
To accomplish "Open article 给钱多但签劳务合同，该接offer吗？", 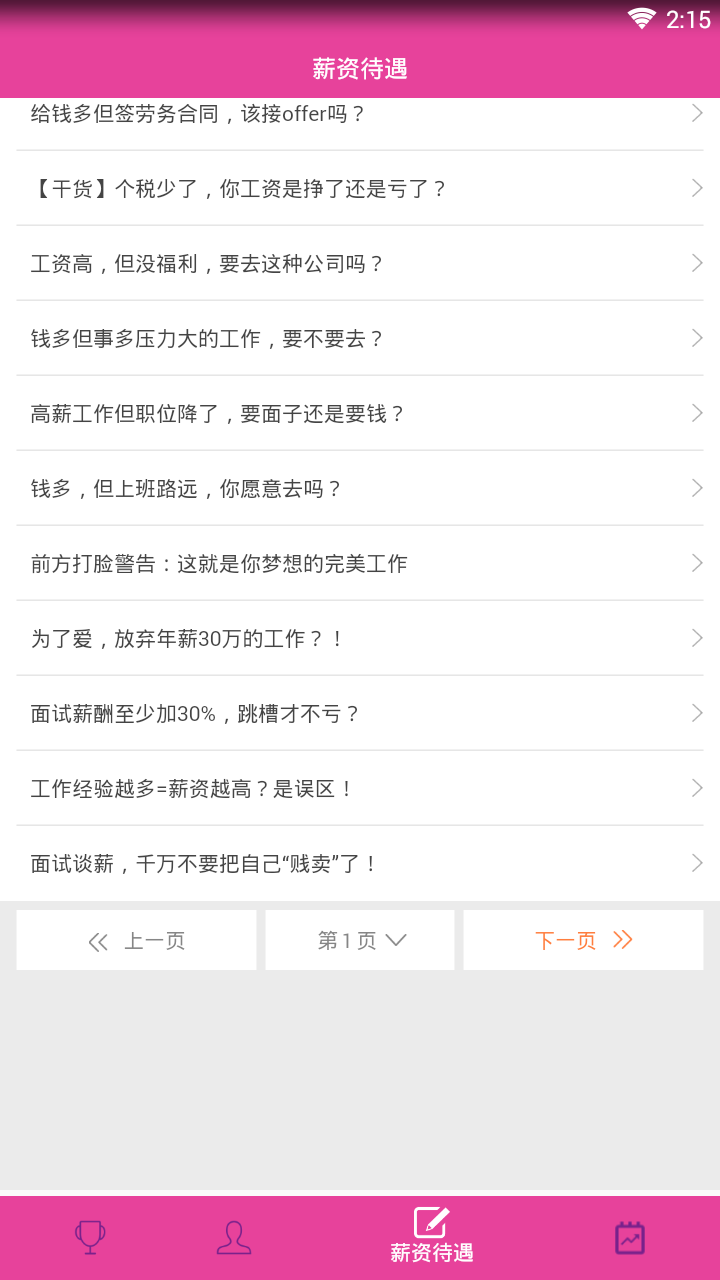I will point(360,115).
